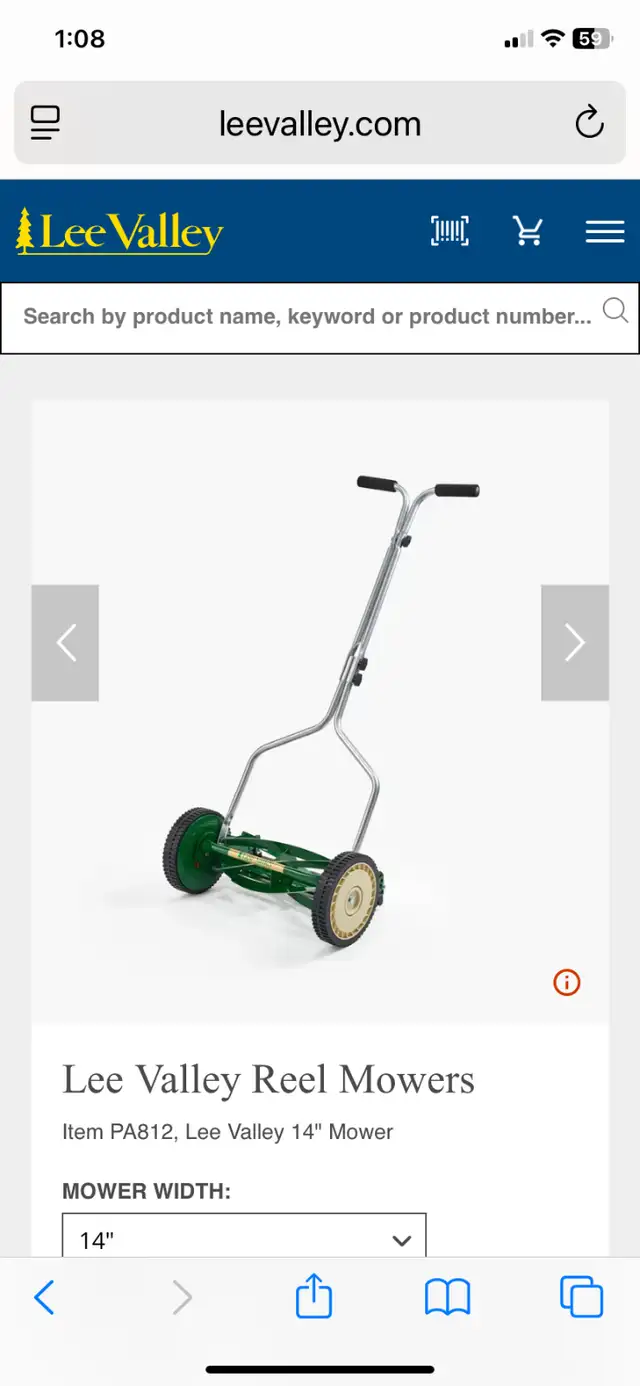Open the barcode scanner icon
The image size is (640, 1386).
pyautogui.click(x=450, y=231)
